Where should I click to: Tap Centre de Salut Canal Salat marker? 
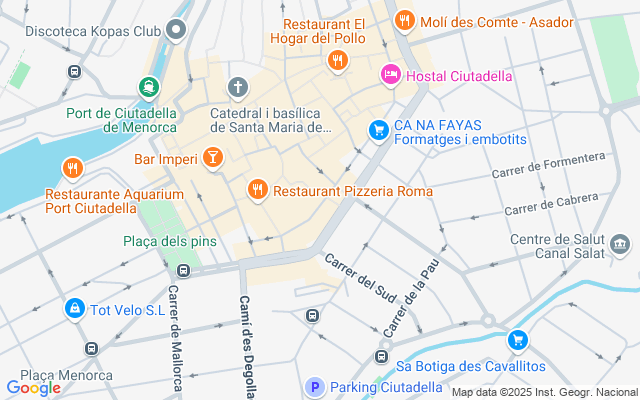620,244
